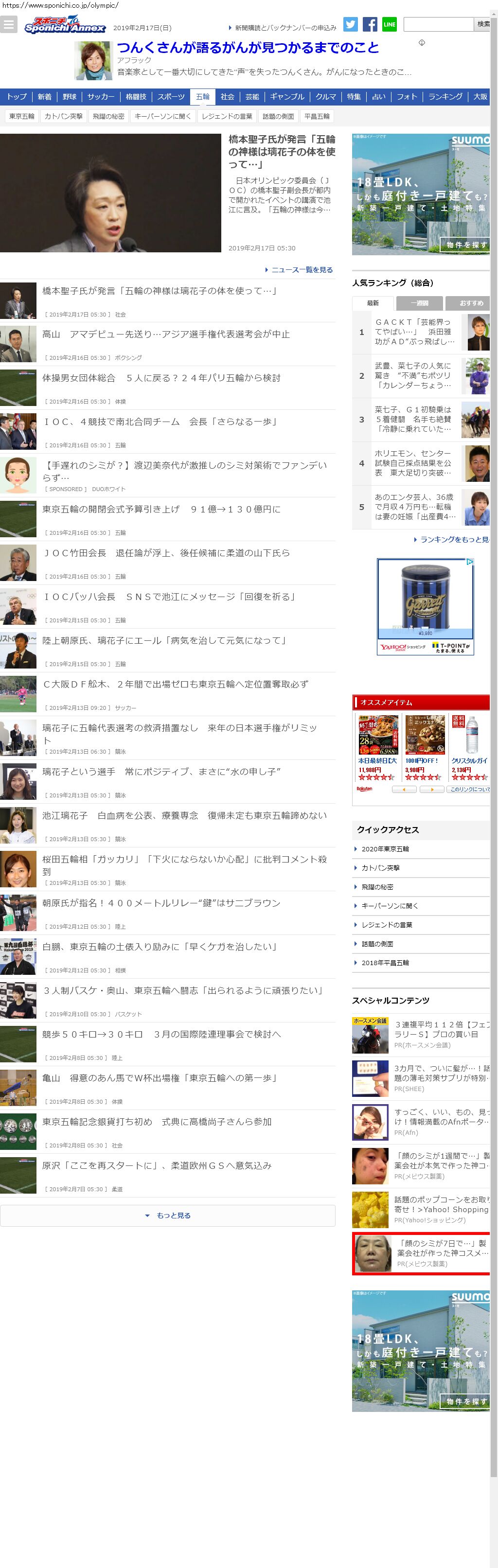This screenshot has width=498, height=1568.
Task: Switch to the 野球 navigation tab
Action: click(70, 97)
